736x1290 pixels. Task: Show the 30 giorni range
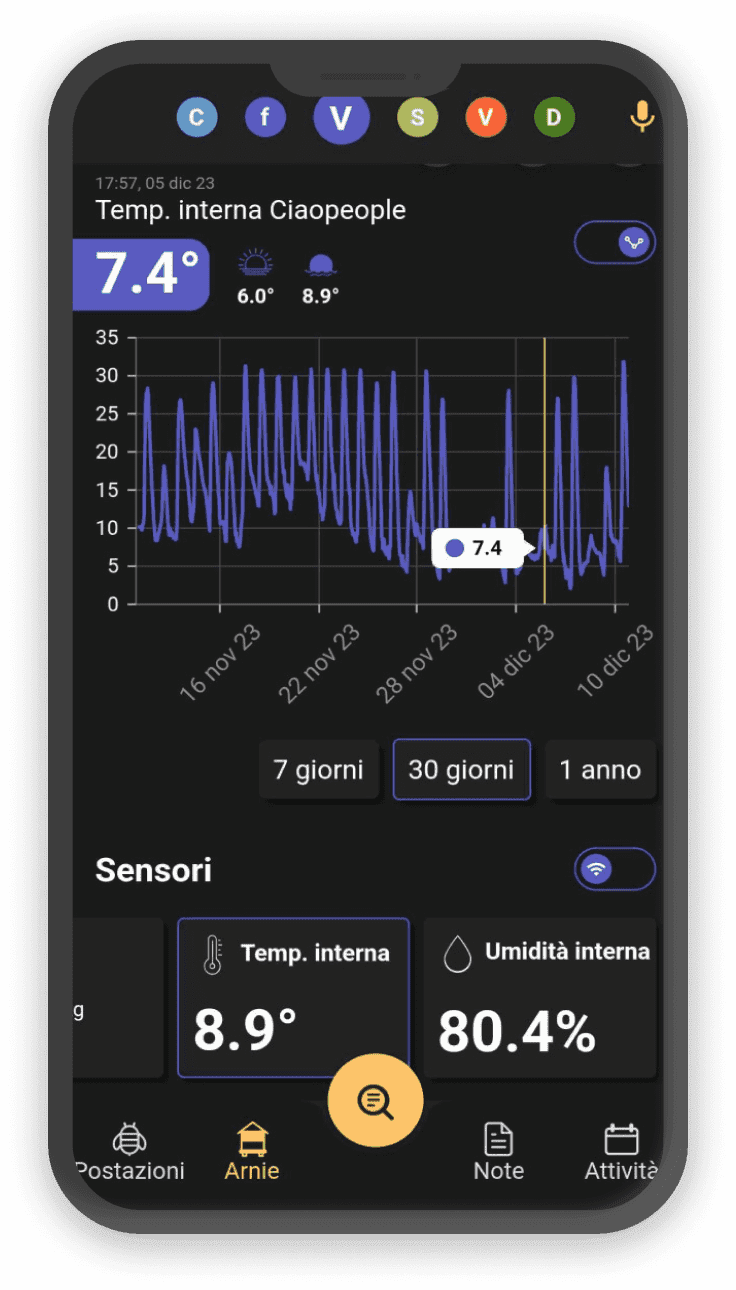(461, 770)
